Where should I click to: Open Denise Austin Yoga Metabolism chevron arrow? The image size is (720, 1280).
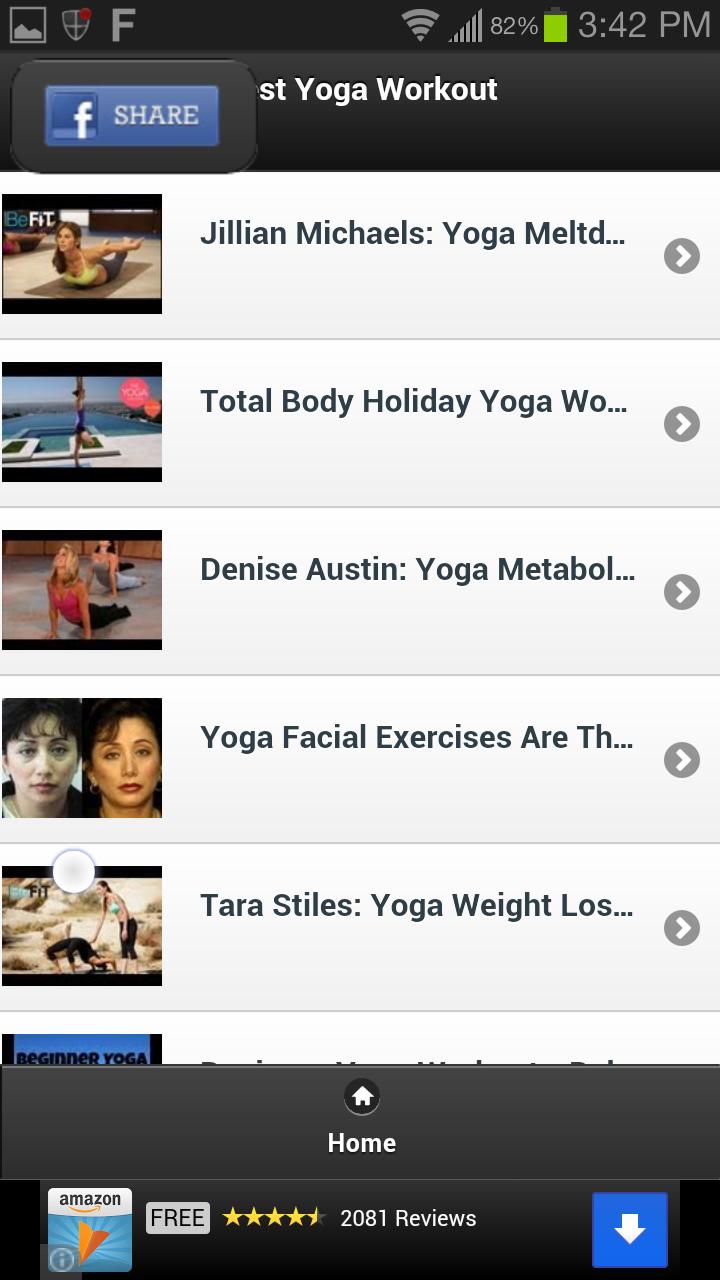tap(681, 592)
